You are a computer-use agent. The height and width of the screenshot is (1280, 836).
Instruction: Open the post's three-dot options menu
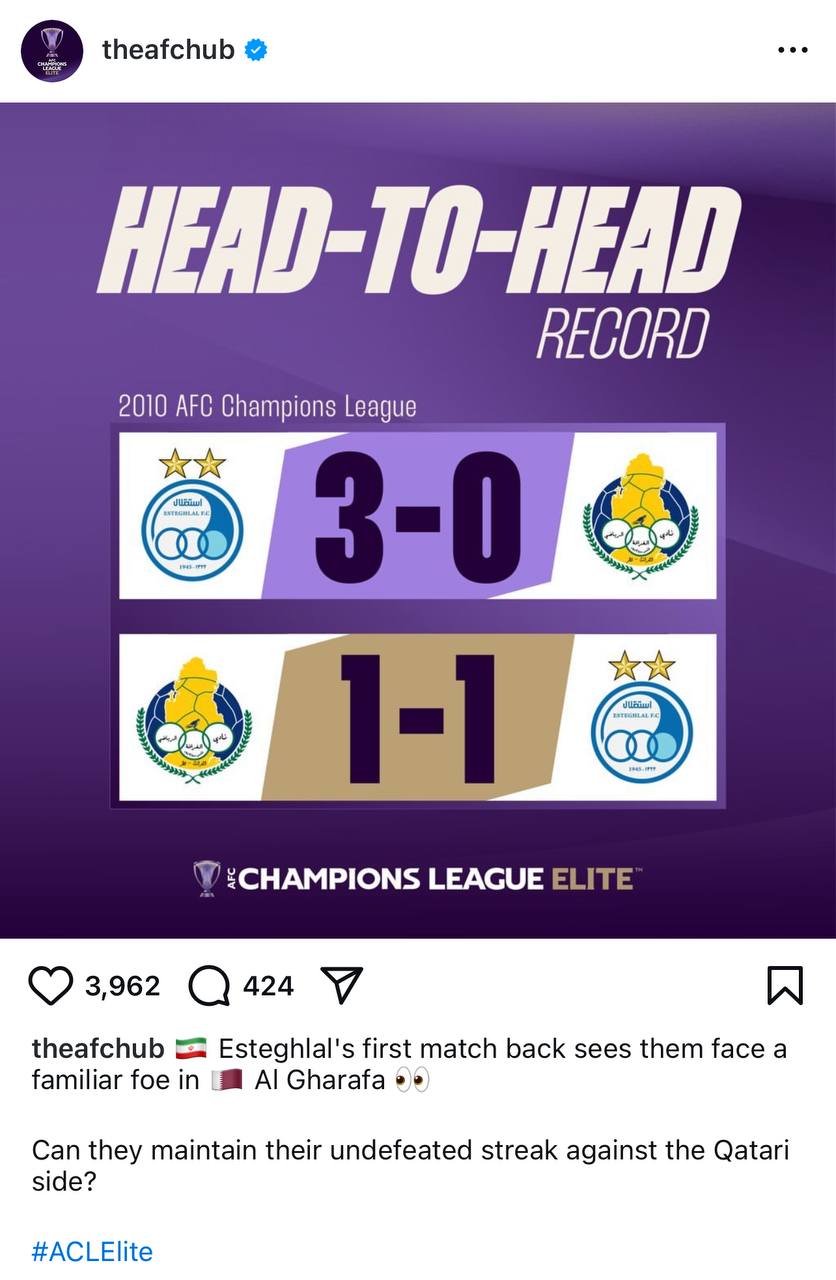pyautogui.click(x=792, y=50)
